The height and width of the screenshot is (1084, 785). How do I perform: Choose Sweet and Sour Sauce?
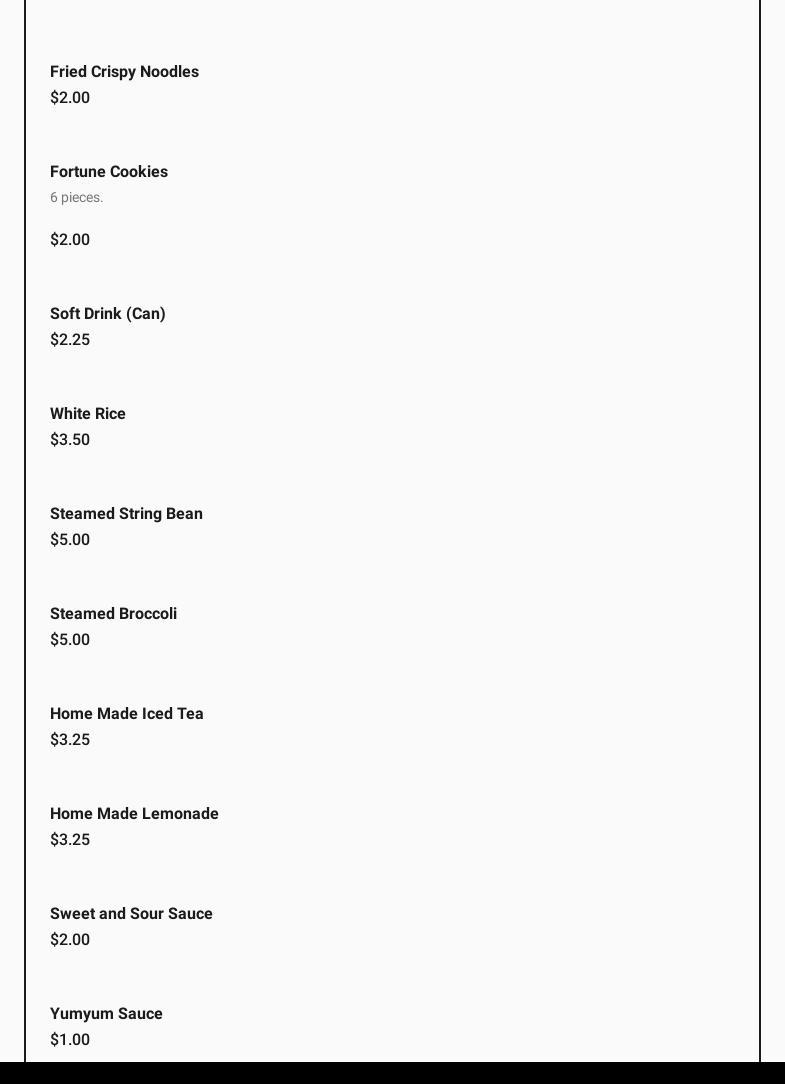tap(131, 914)
